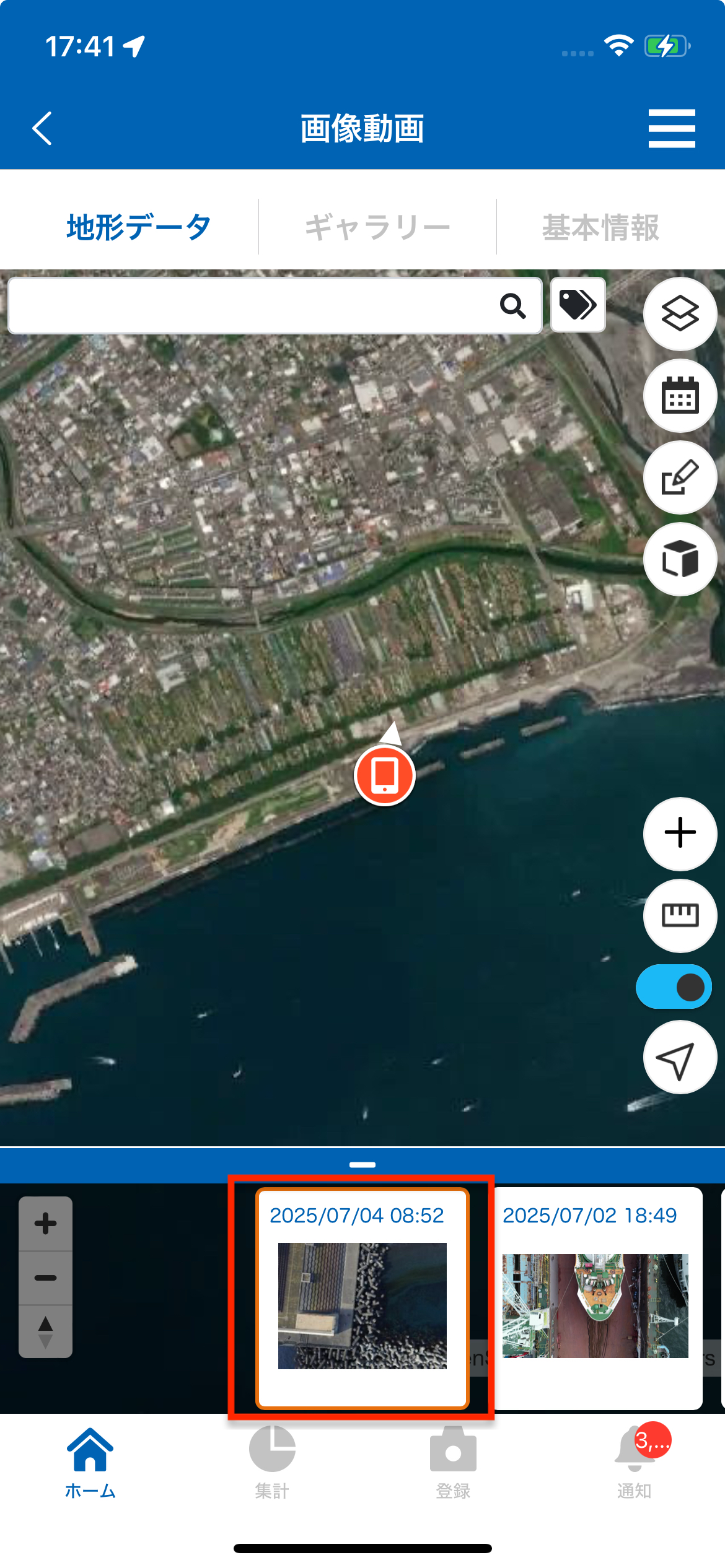Open the tag filter button
This screenshot has height=1568, width=725.
click(x=578, y=305)
